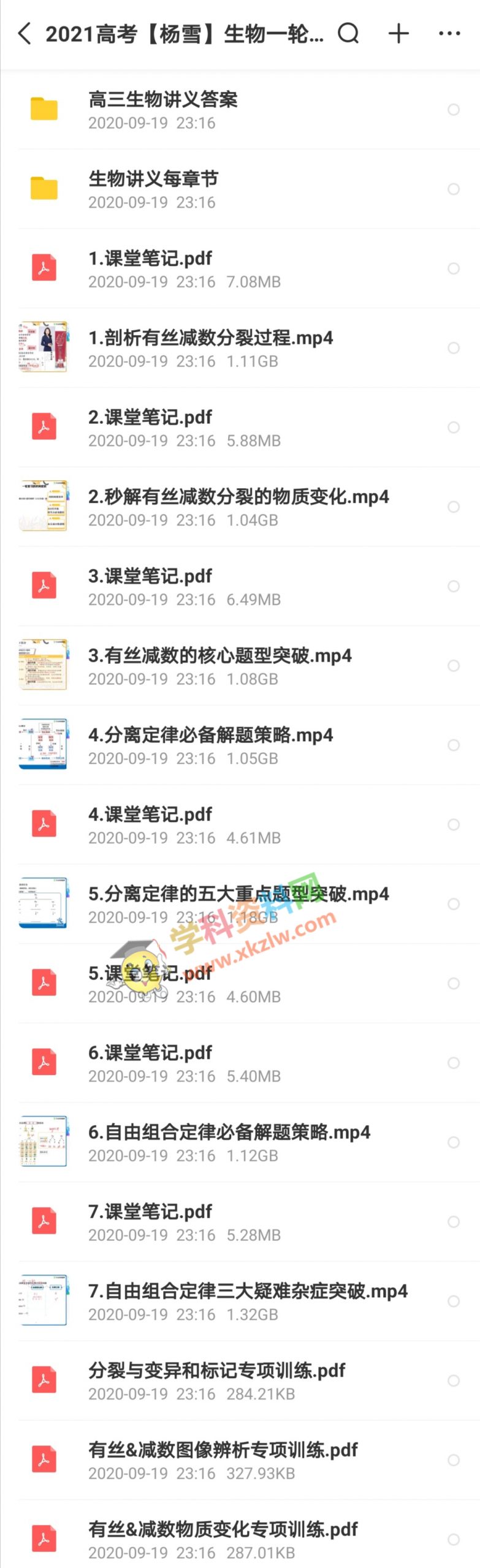Viewport: 480px width, 1568px height.
Task: Select the circle for 7.课堂笔记.pdf
Action: [x=454, y=1222]
